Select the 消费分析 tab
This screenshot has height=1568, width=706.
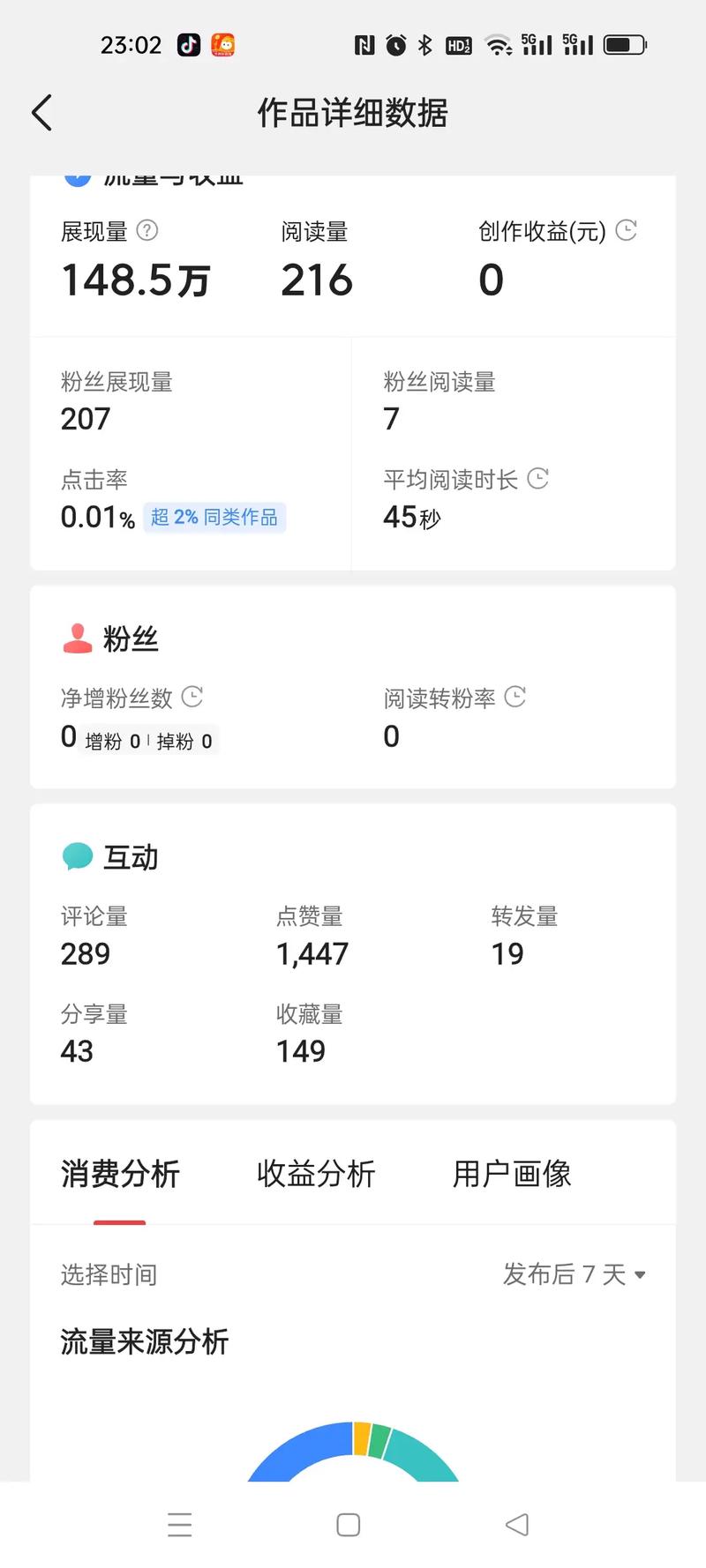pos(120,1174)
